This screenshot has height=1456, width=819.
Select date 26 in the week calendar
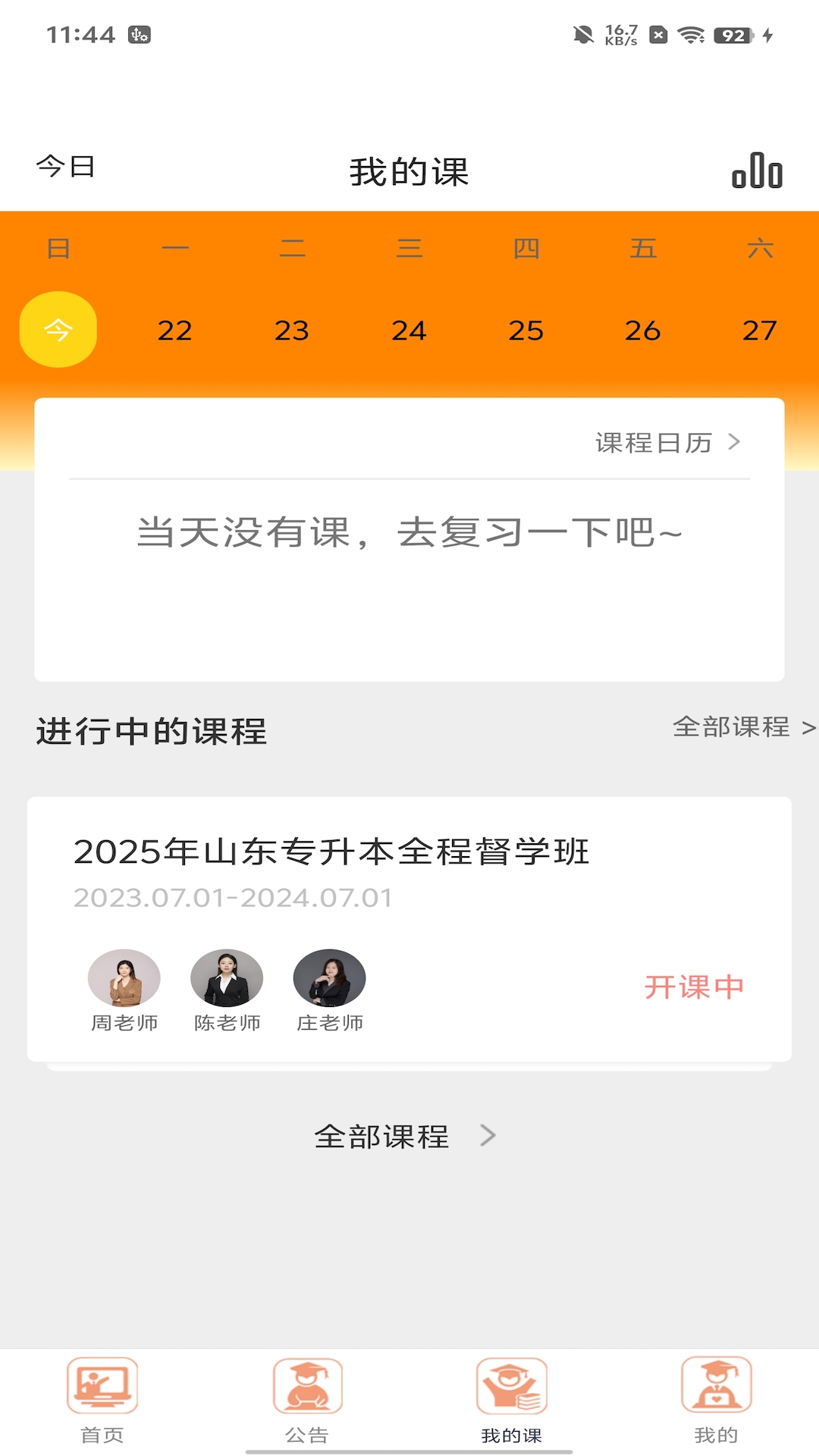coord(642,331)
